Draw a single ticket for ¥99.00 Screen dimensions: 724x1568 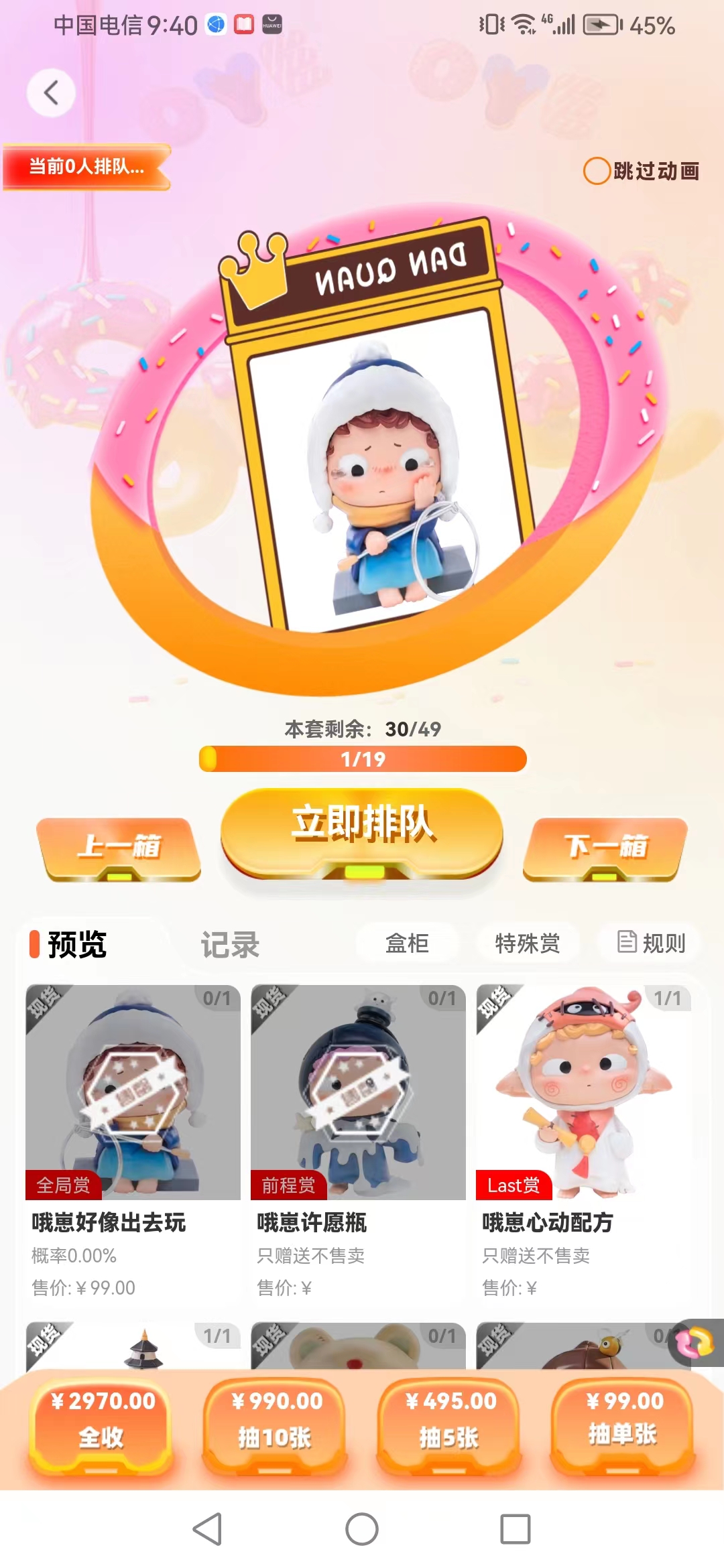pyautogui.click(x=623, y=1419)
